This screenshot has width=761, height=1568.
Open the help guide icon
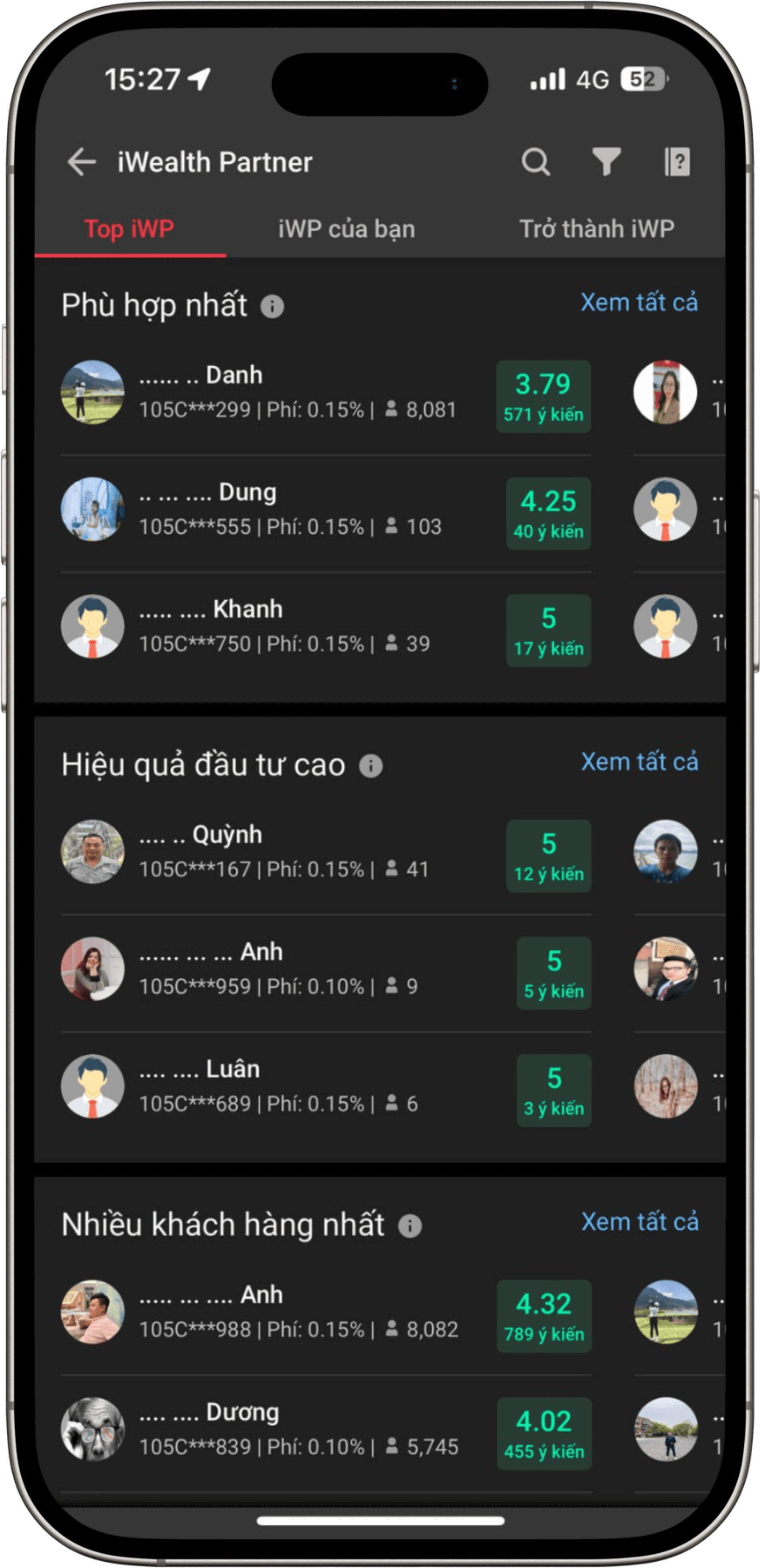(677, 162)
